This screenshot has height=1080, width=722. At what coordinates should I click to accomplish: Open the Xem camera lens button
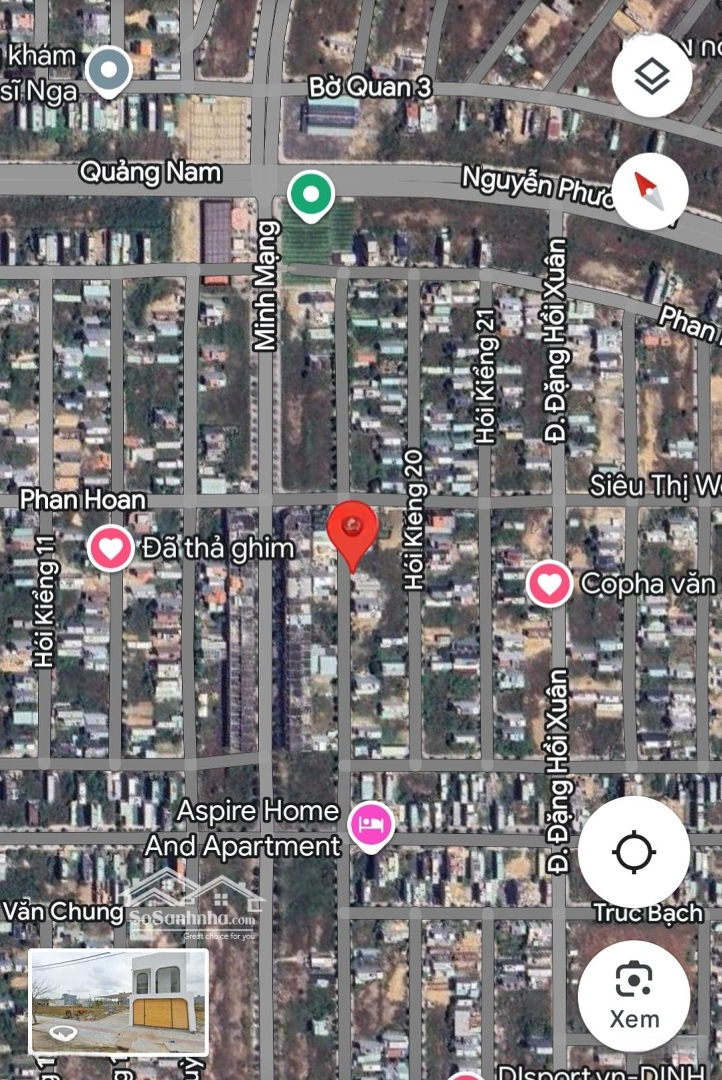pyautogui.click(x=633, y=994)
